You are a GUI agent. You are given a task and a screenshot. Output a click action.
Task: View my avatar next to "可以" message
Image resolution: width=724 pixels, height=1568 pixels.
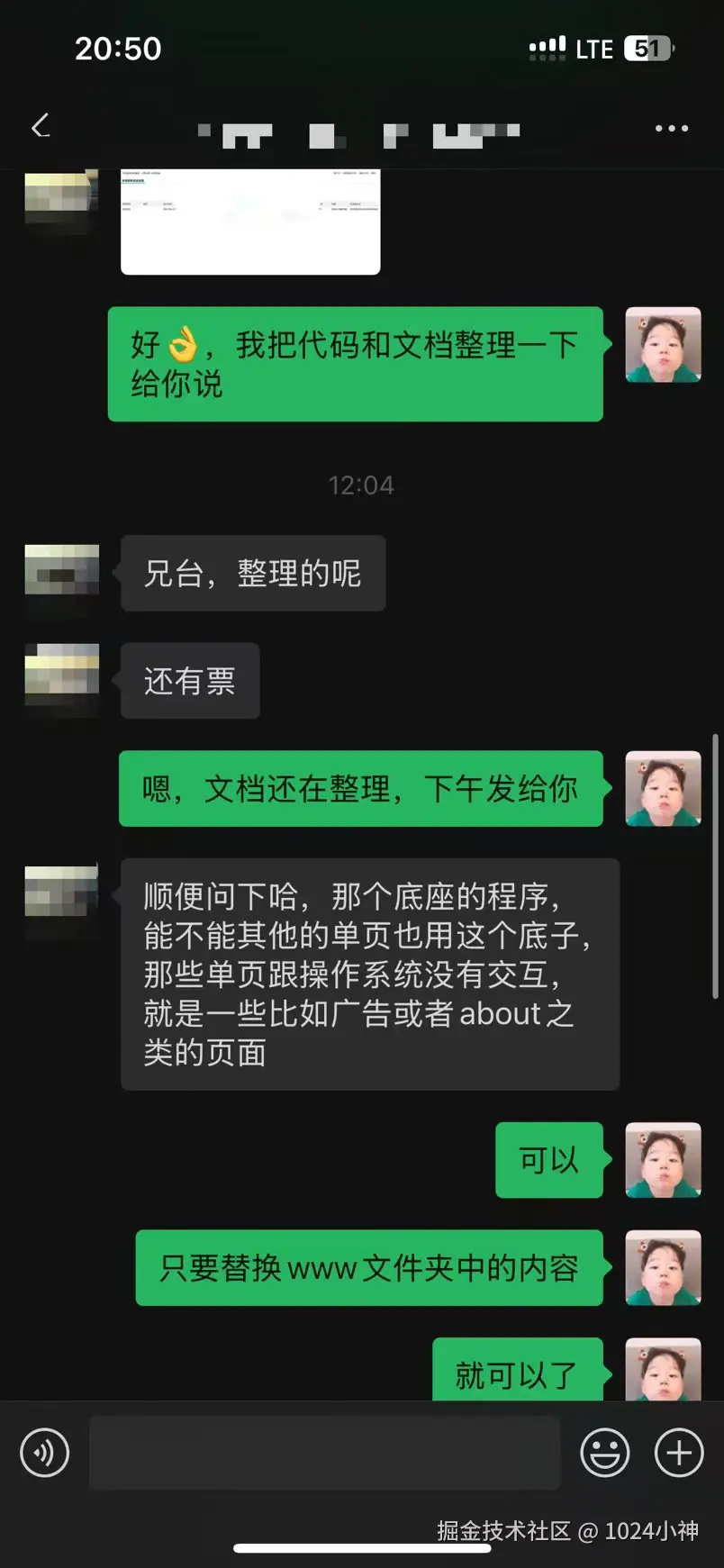tap(663, 1160)
